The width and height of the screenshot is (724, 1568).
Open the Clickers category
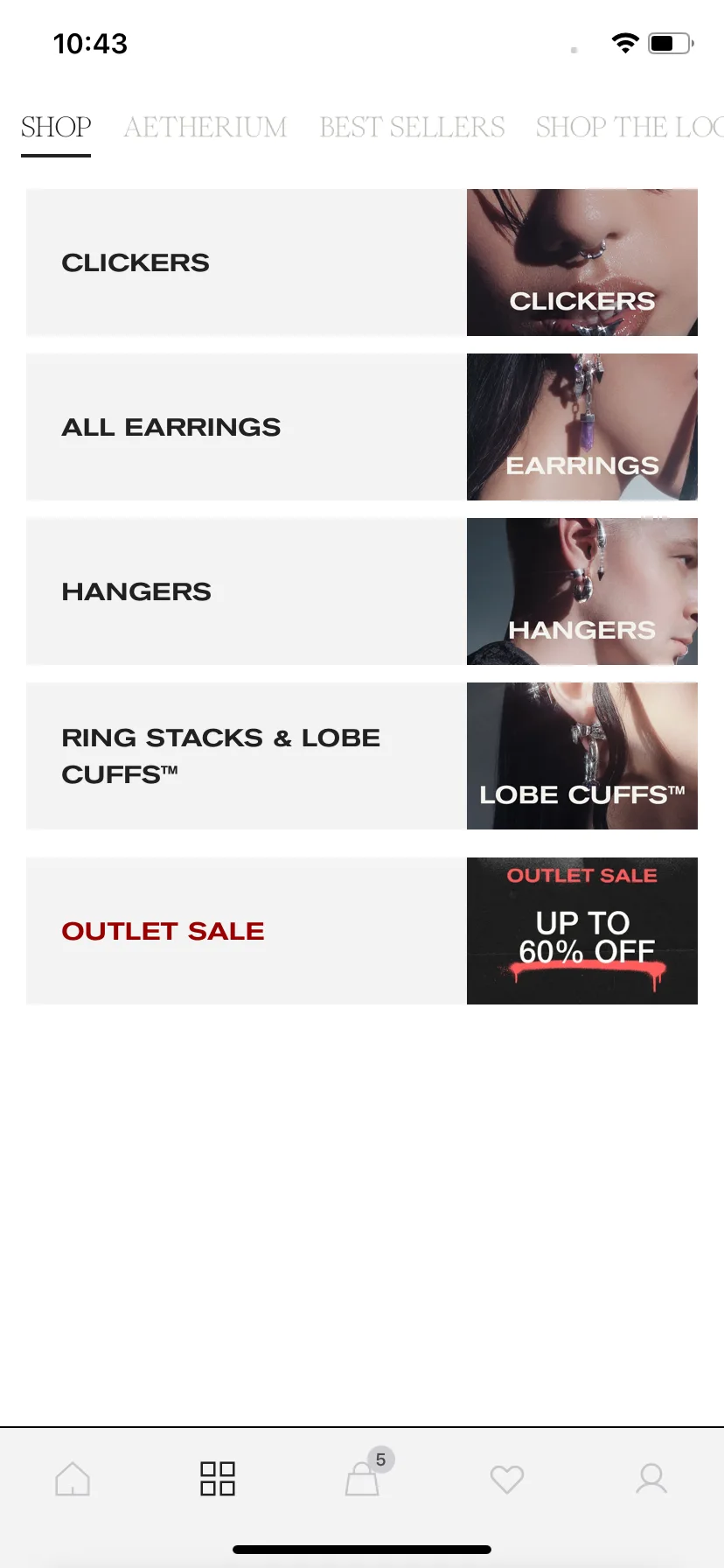tap(362, 262)
